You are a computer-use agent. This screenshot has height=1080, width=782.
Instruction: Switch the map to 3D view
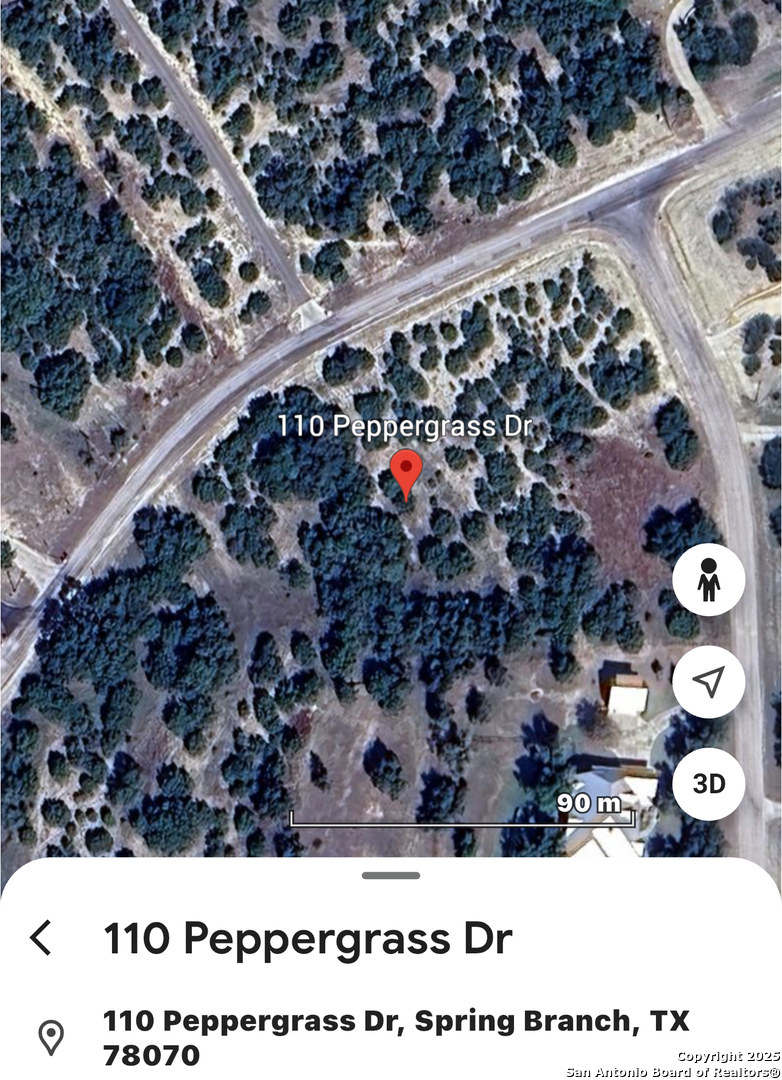pyautogui.click(x=709, y=783)
